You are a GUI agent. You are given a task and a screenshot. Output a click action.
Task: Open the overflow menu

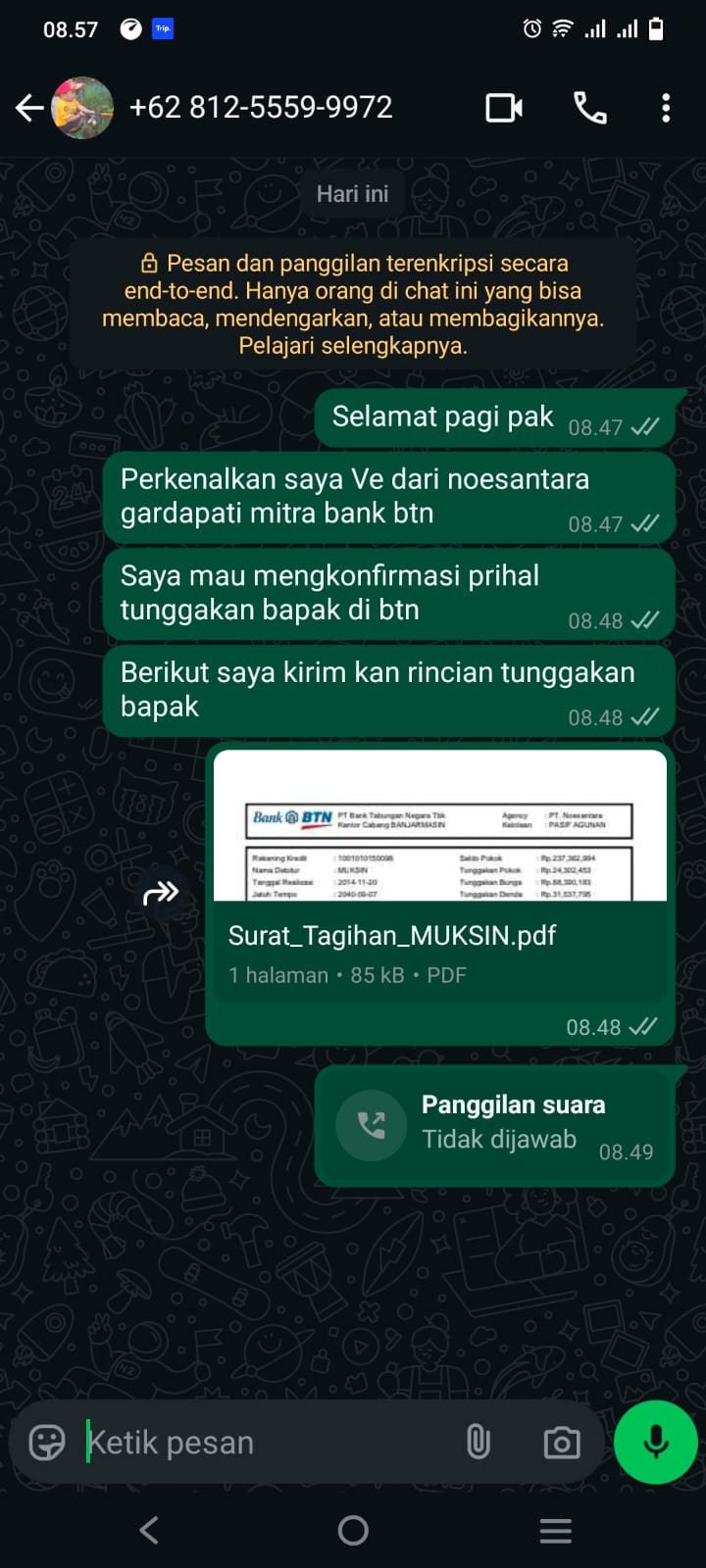pyautogui.click(x=666, y=108)
